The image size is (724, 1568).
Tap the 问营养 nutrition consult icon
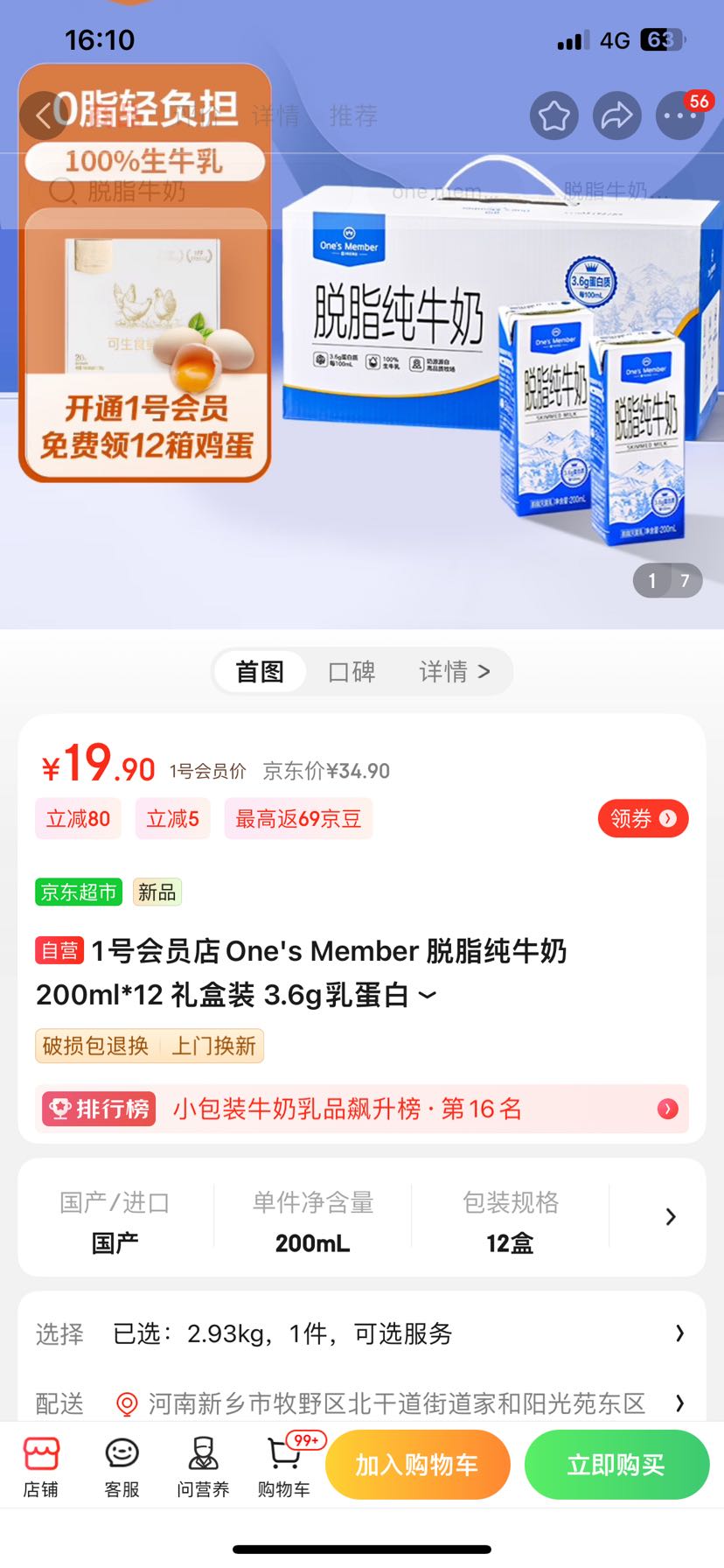(202, 1465)
